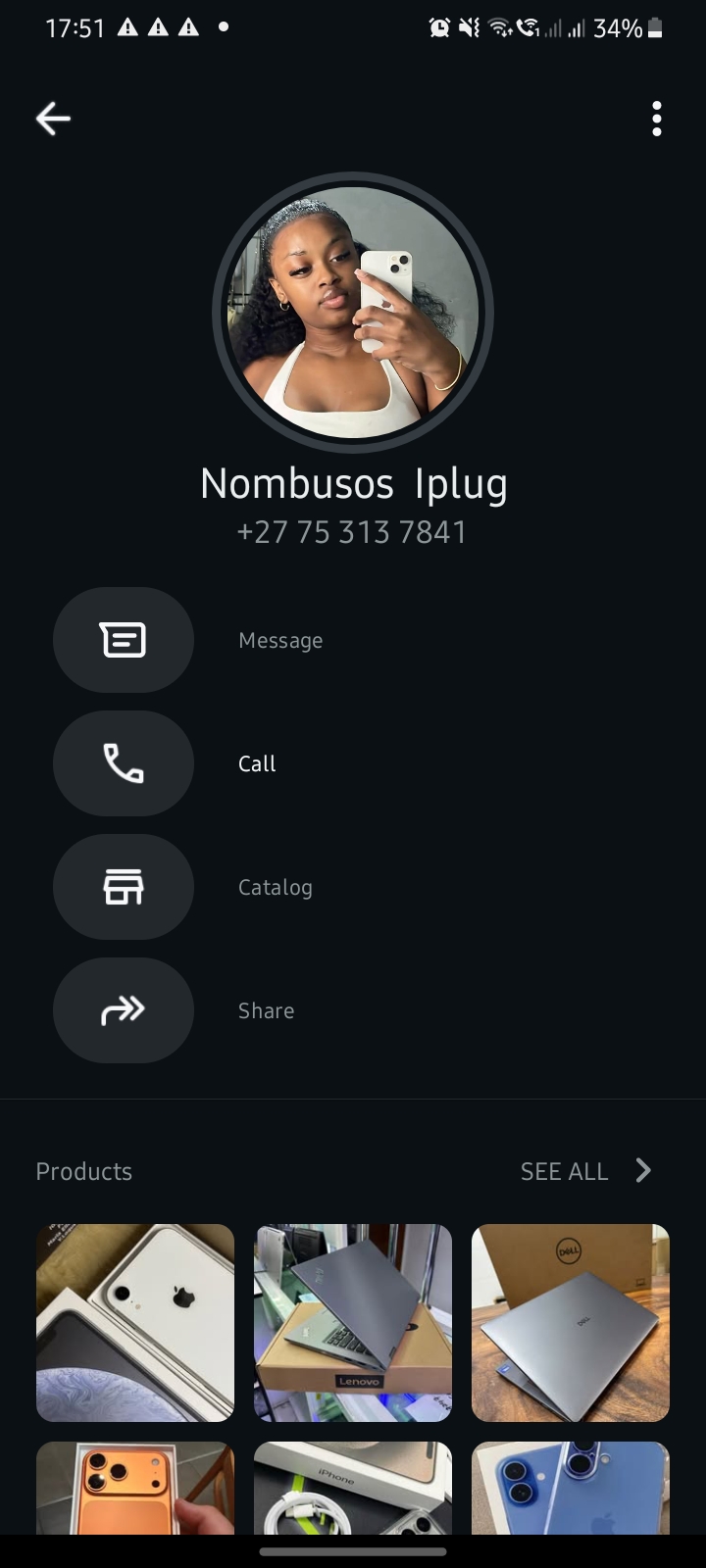Message Nombusos Iplug

pos(124,640)
